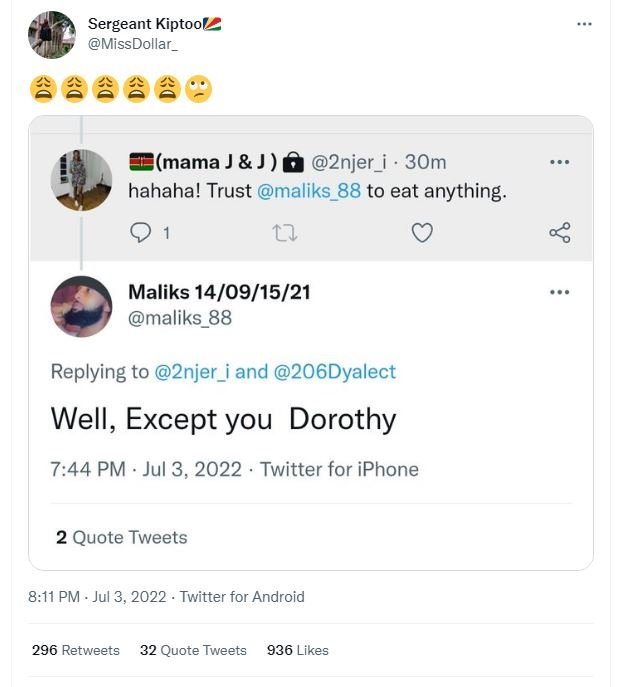Tap the 8:11 PM Jul 3, 2022 timestamp
The height and width of the screenshot is (687, 623).
pyautogui.click(x=98, y=597)
